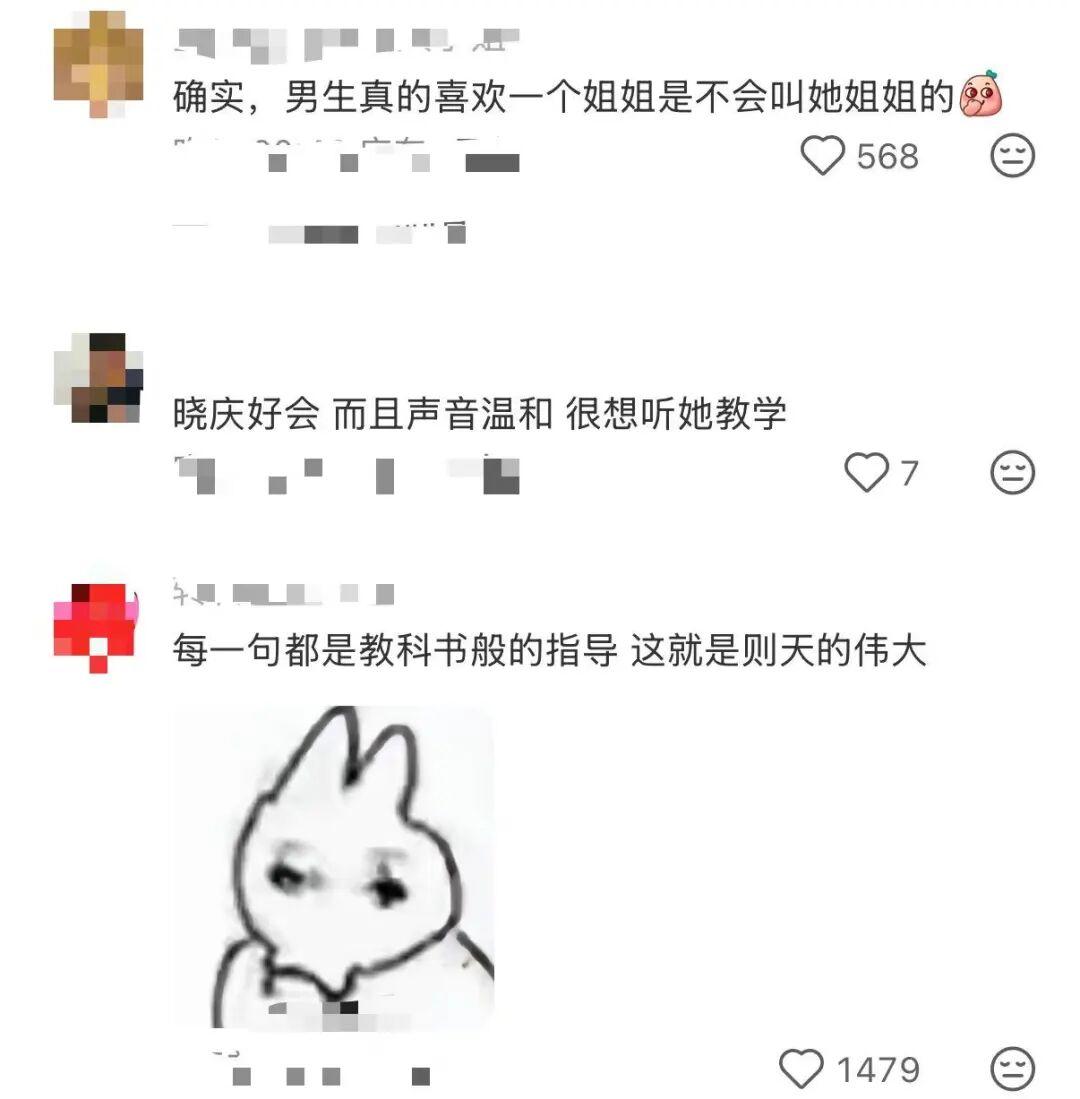
Task: Like the comment with 568 likes
Action: coord(824,156)
